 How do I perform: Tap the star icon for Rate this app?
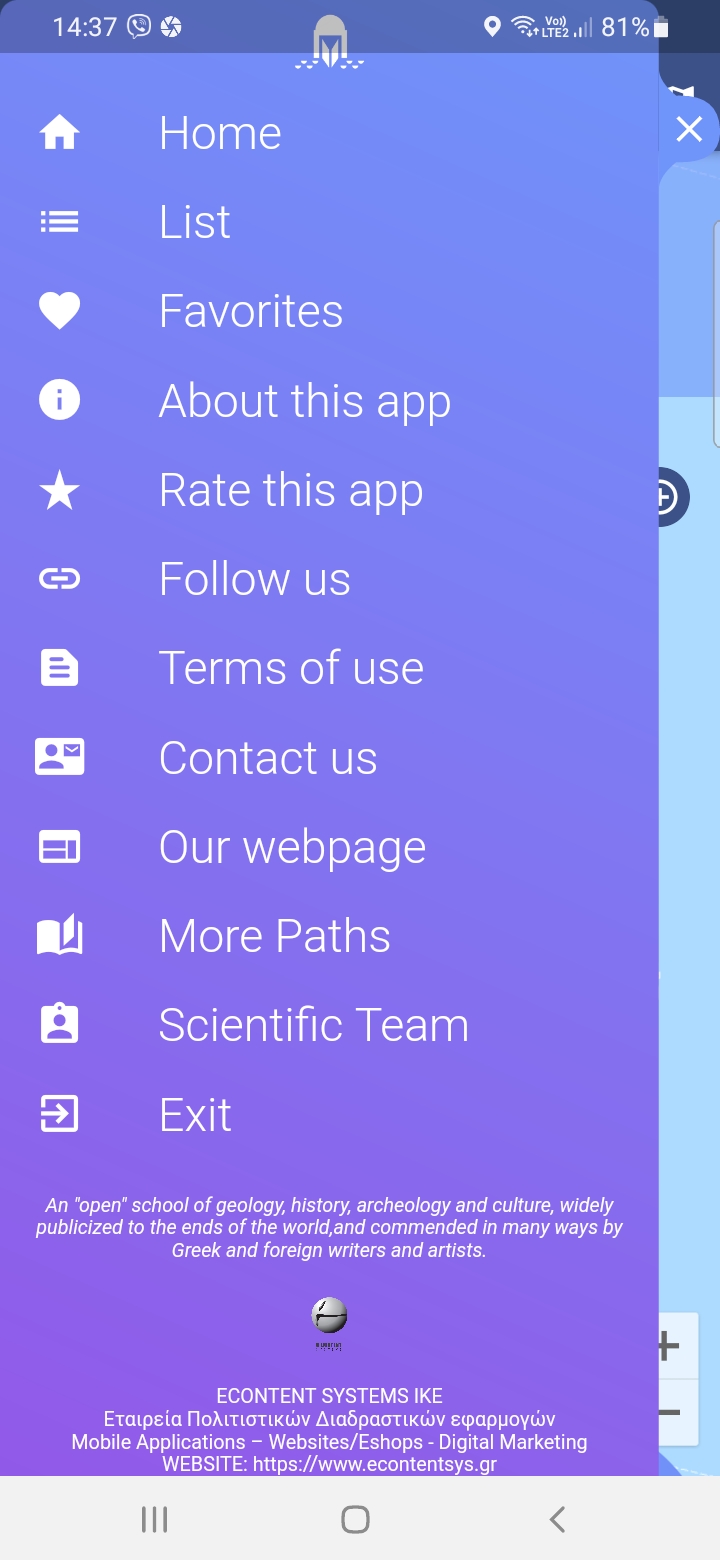click(59, 489)
